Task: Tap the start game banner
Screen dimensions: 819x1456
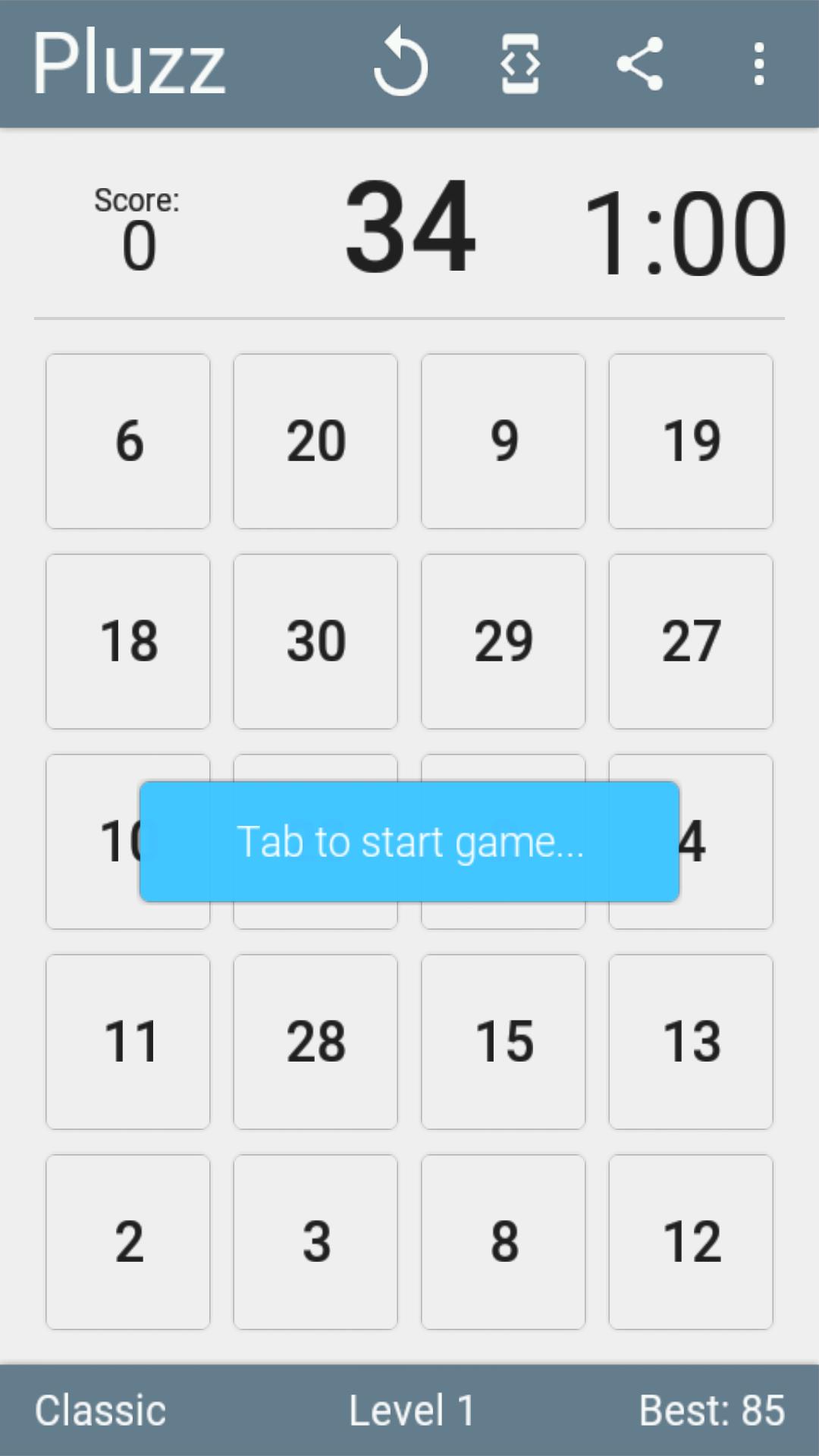Action: [409, 842]
